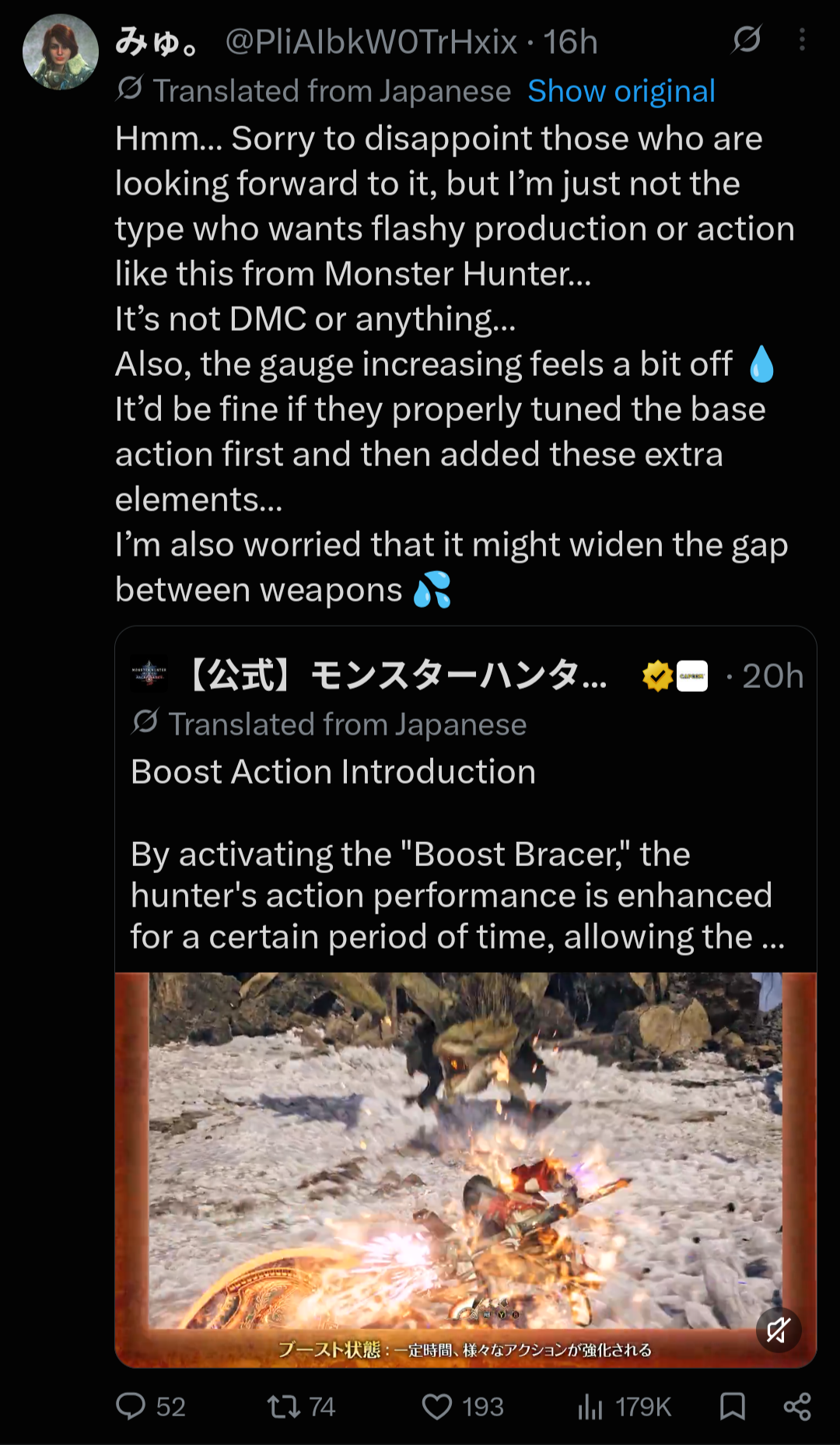Share this post
This screenshot has width=840, height=1445.
[797, 1406]
